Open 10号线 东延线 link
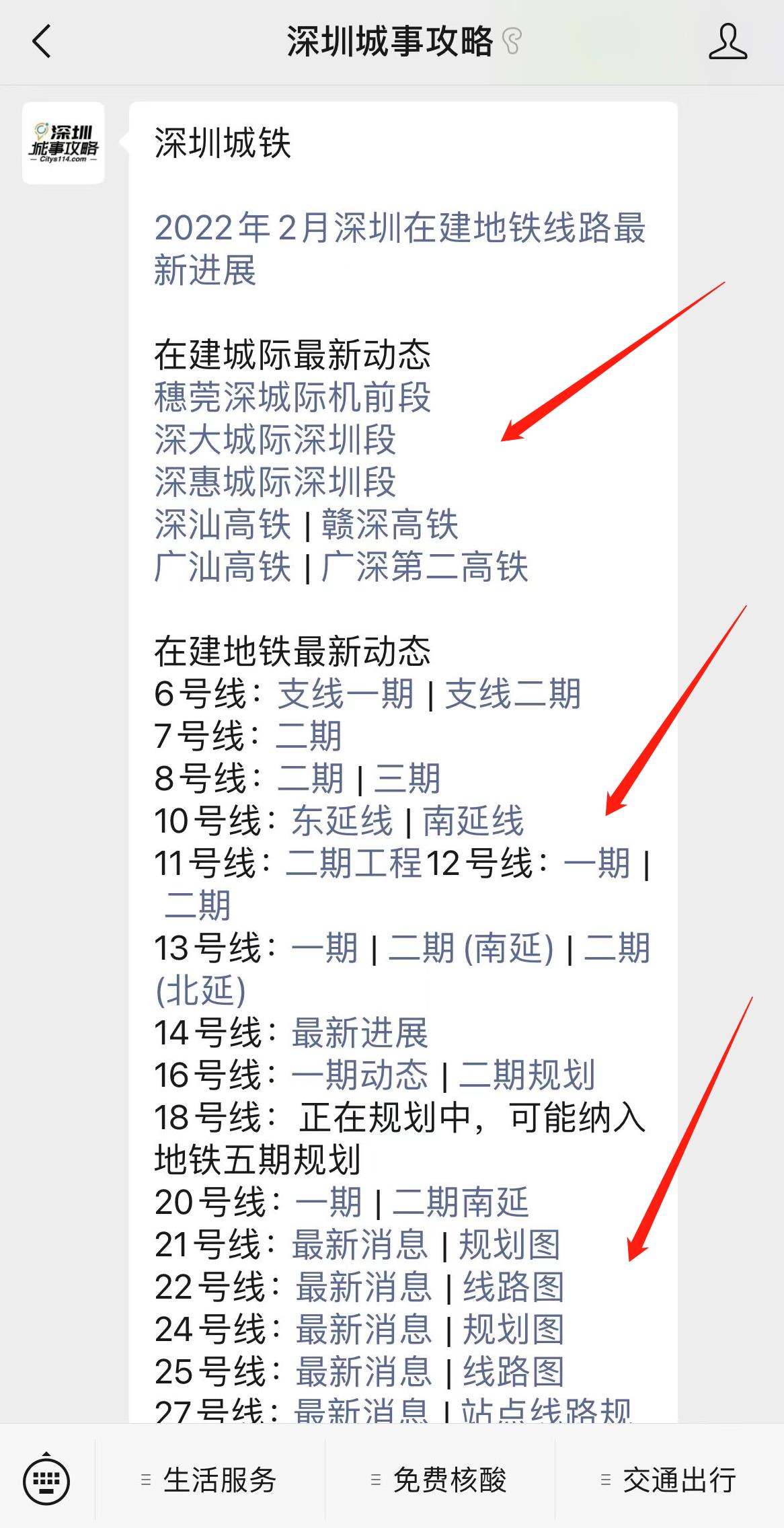Image resolution: width=784 pixels, height=1528 pixels. click(x=342, y=821)
